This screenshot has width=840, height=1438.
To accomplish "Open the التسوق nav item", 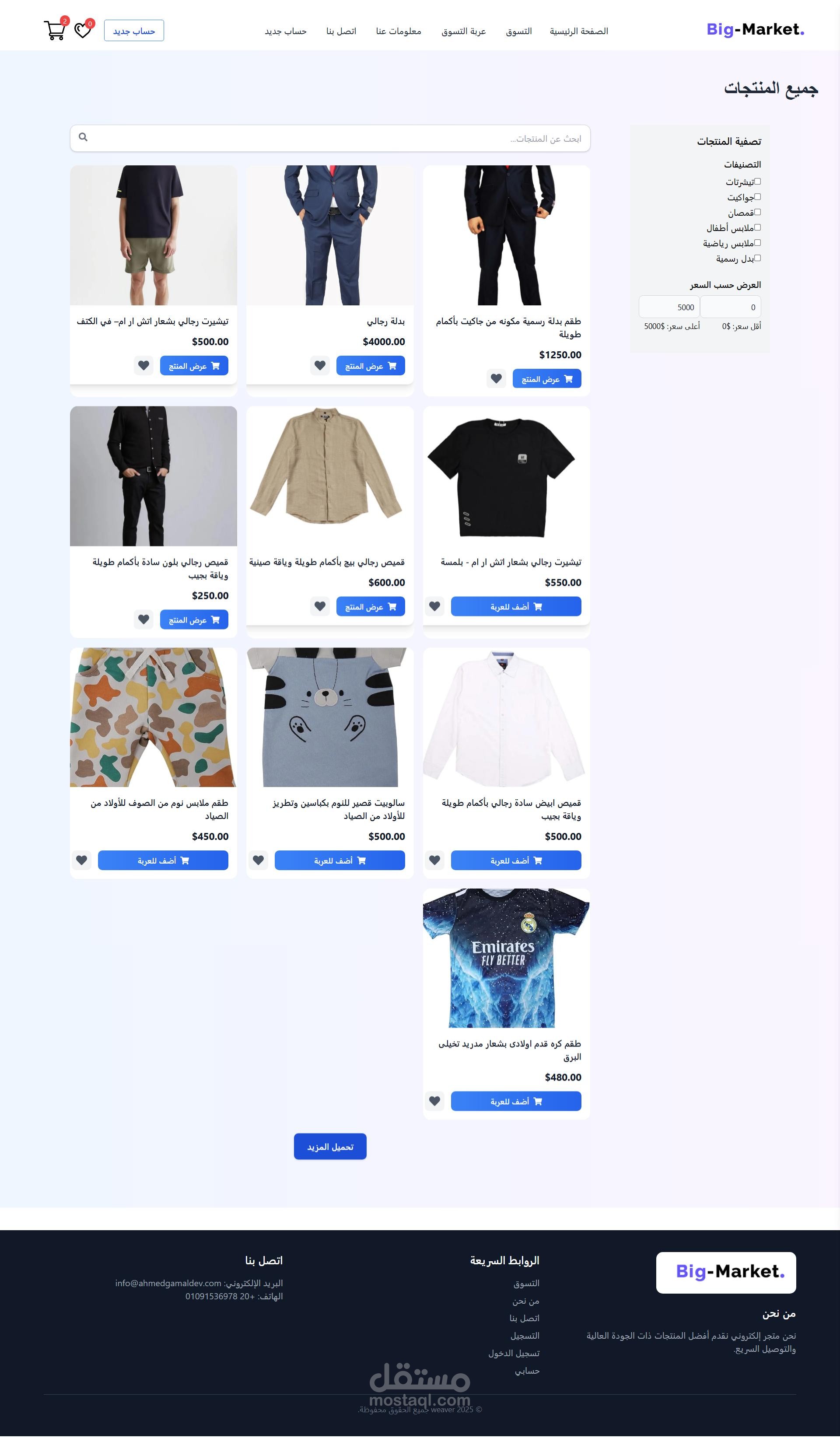I will [518, 31].
